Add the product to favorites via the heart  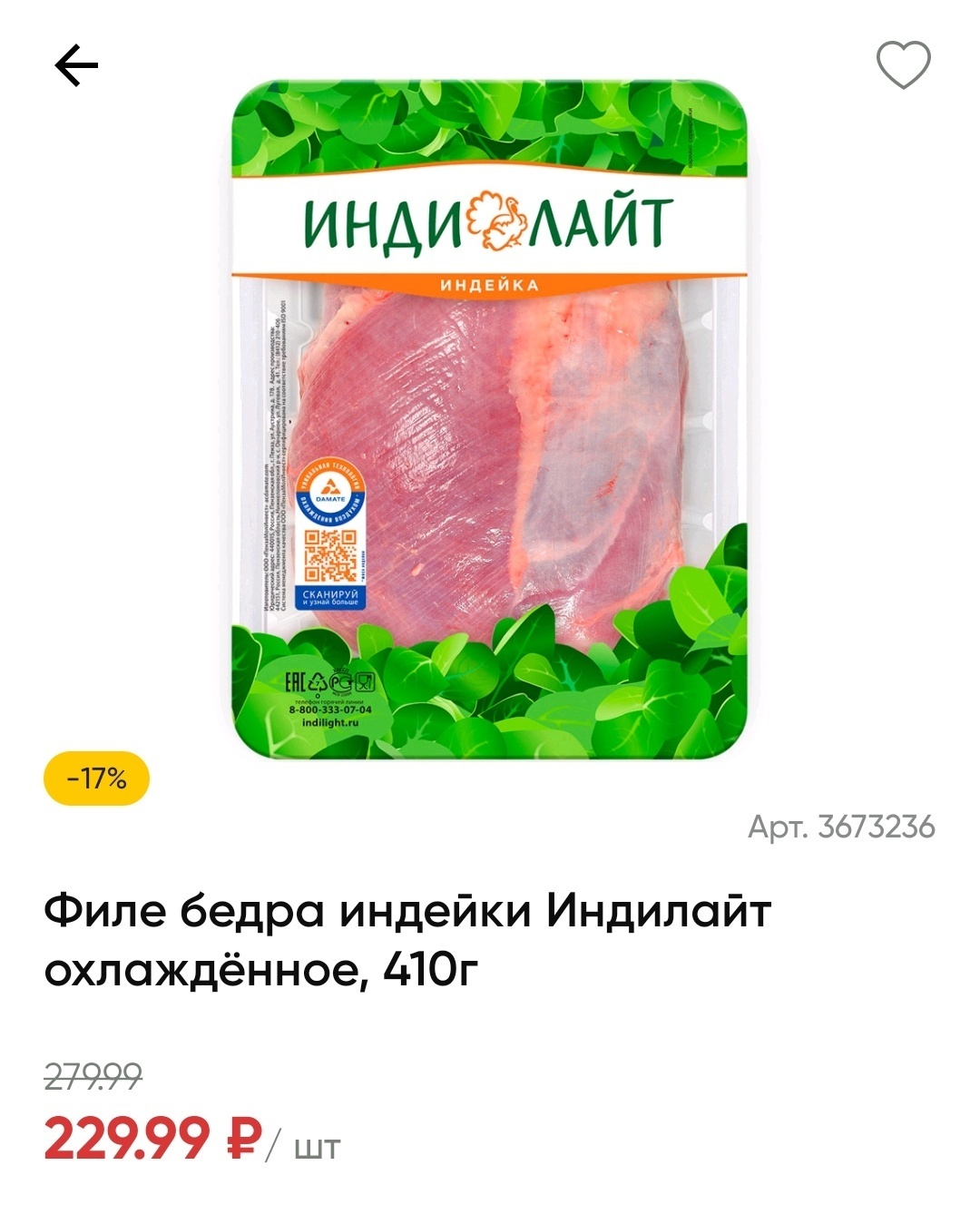[x=903, y=64]
